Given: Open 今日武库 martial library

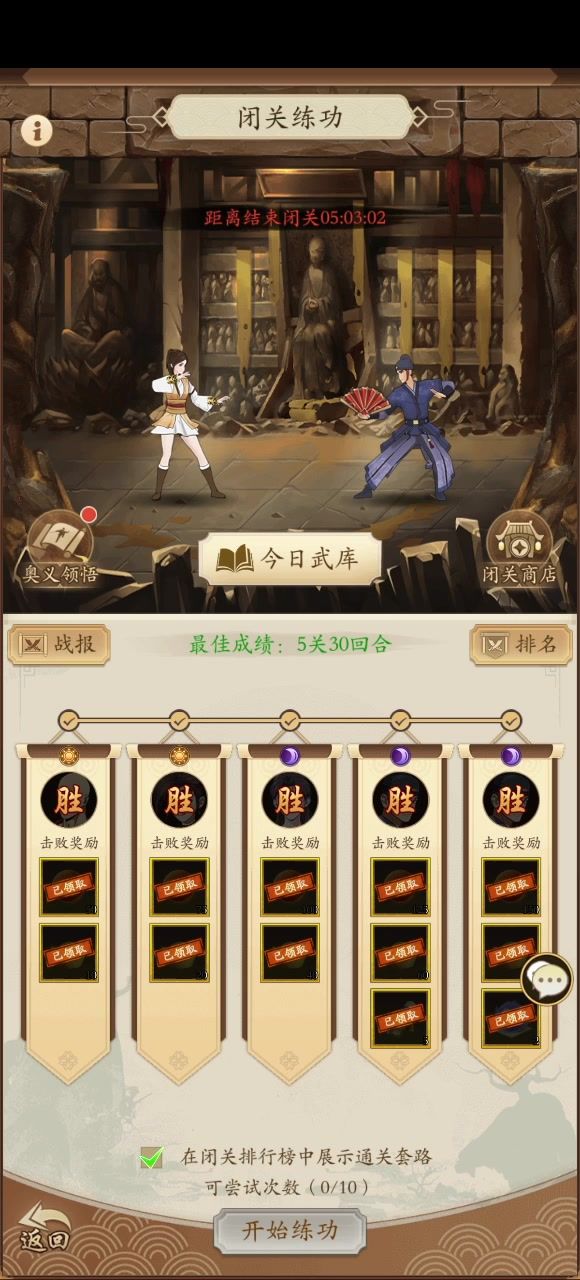Looking at the screenshot, I should point(290,559).
